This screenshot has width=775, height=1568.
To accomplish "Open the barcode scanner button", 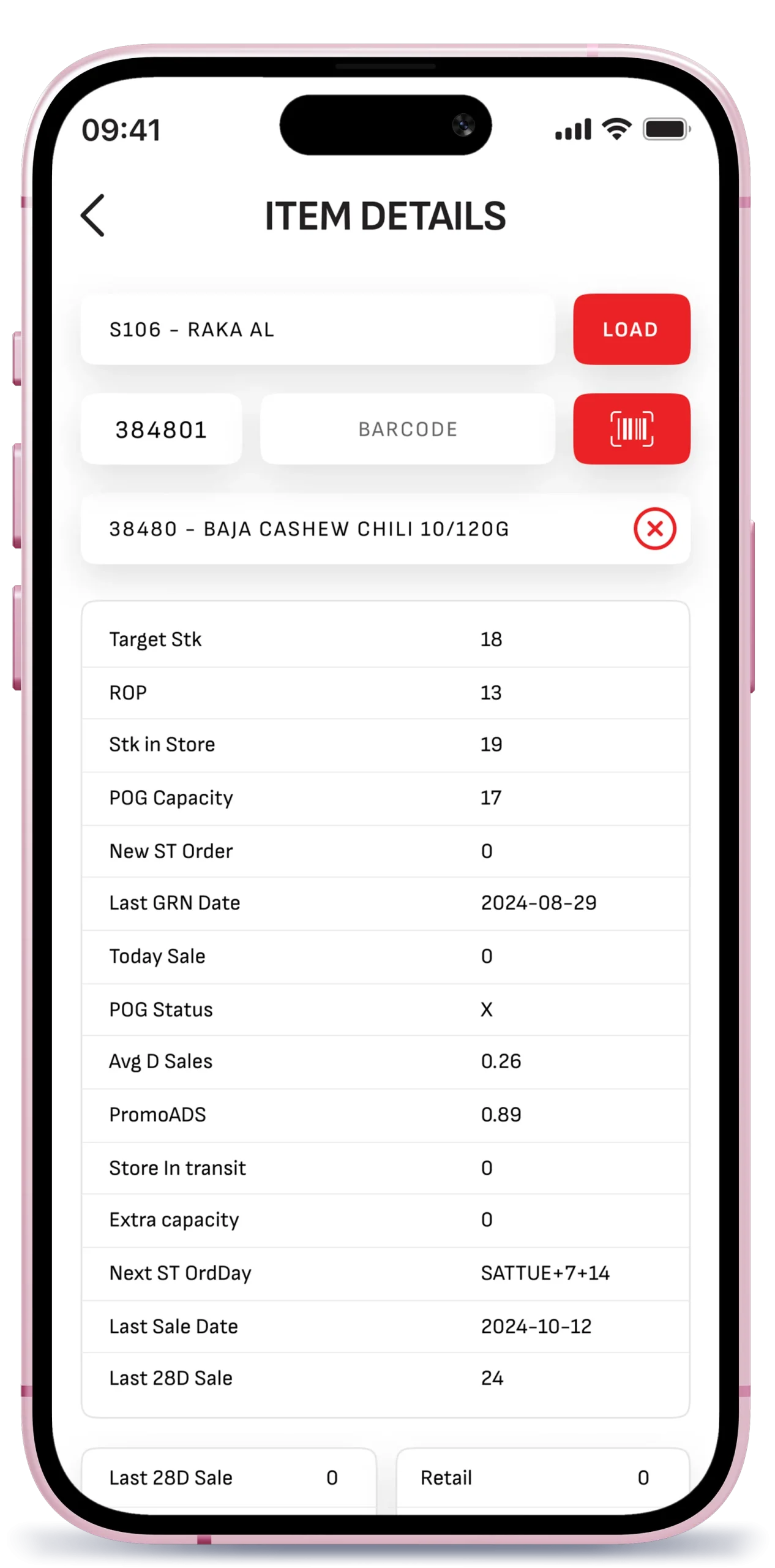I will (x=631, y=429).
